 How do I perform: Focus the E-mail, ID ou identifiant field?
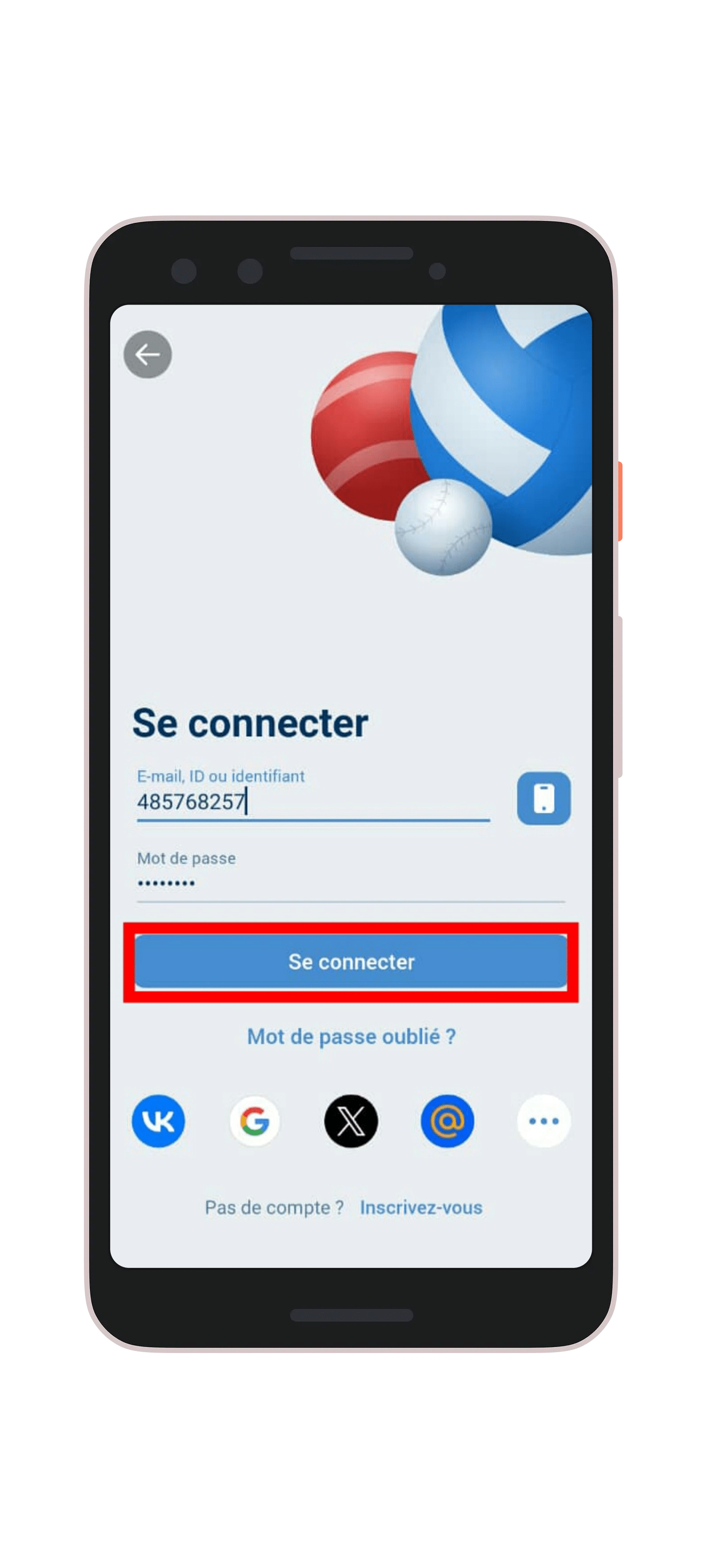coord(312,802)
